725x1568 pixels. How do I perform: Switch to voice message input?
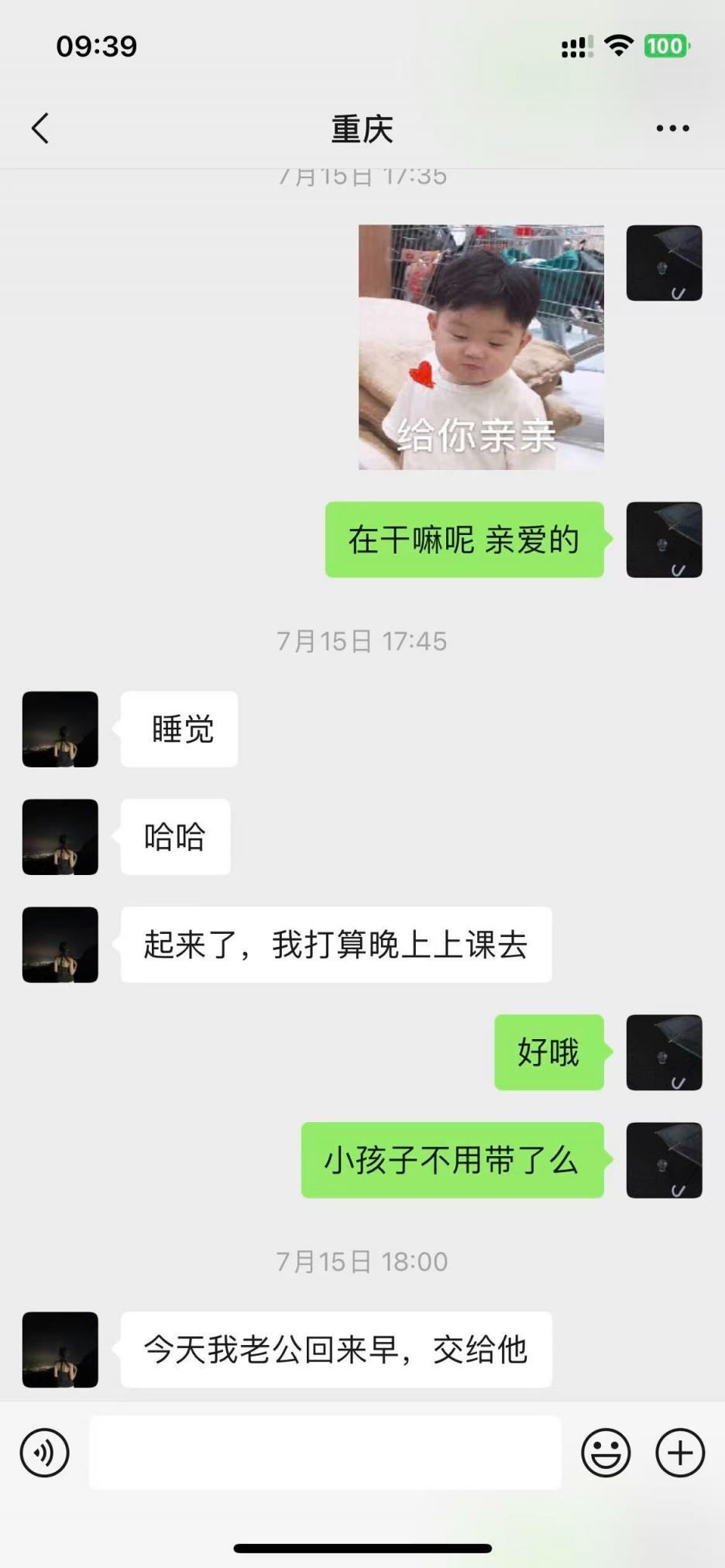pyautogui.click(x=45, y=1453)
